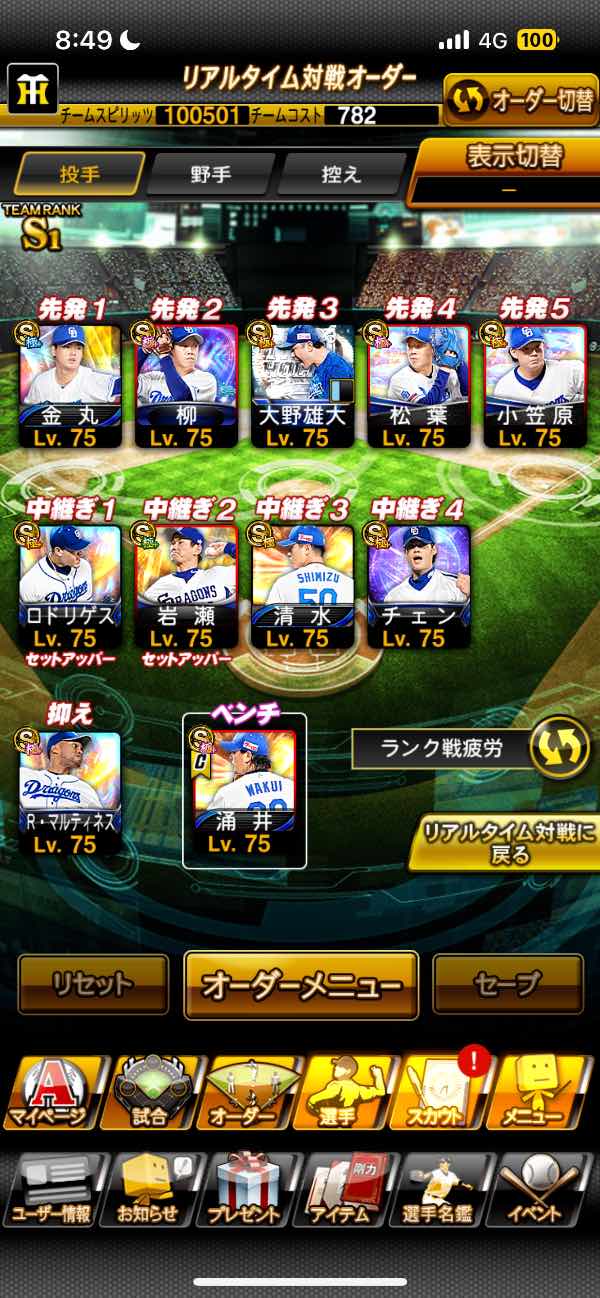Image resolution: width=600 pixels, height=1298 pixels.
Task: Open 小笠原 player card
Action: click(535, 385)
